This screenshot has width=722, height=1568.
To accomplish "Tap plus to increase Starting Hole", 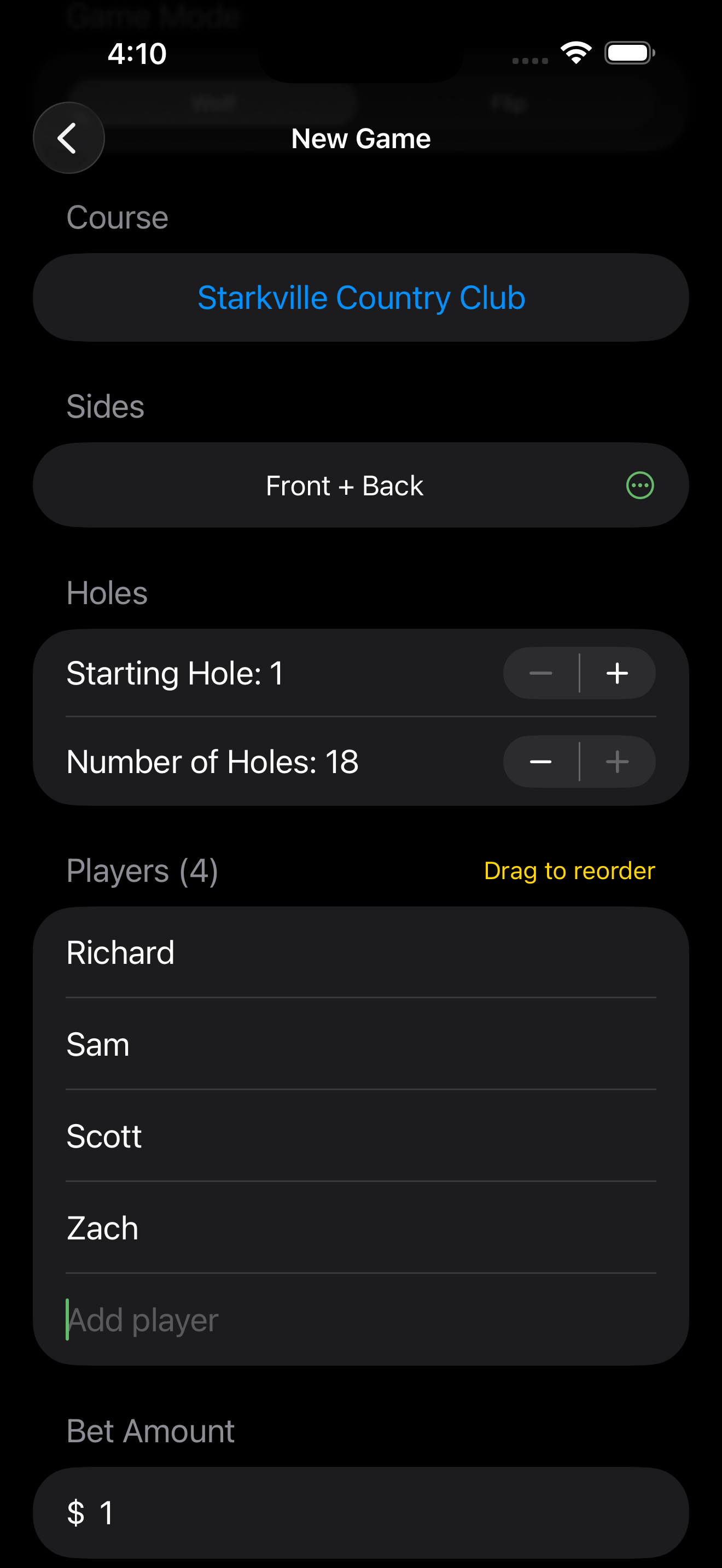I will coord(616,673).
